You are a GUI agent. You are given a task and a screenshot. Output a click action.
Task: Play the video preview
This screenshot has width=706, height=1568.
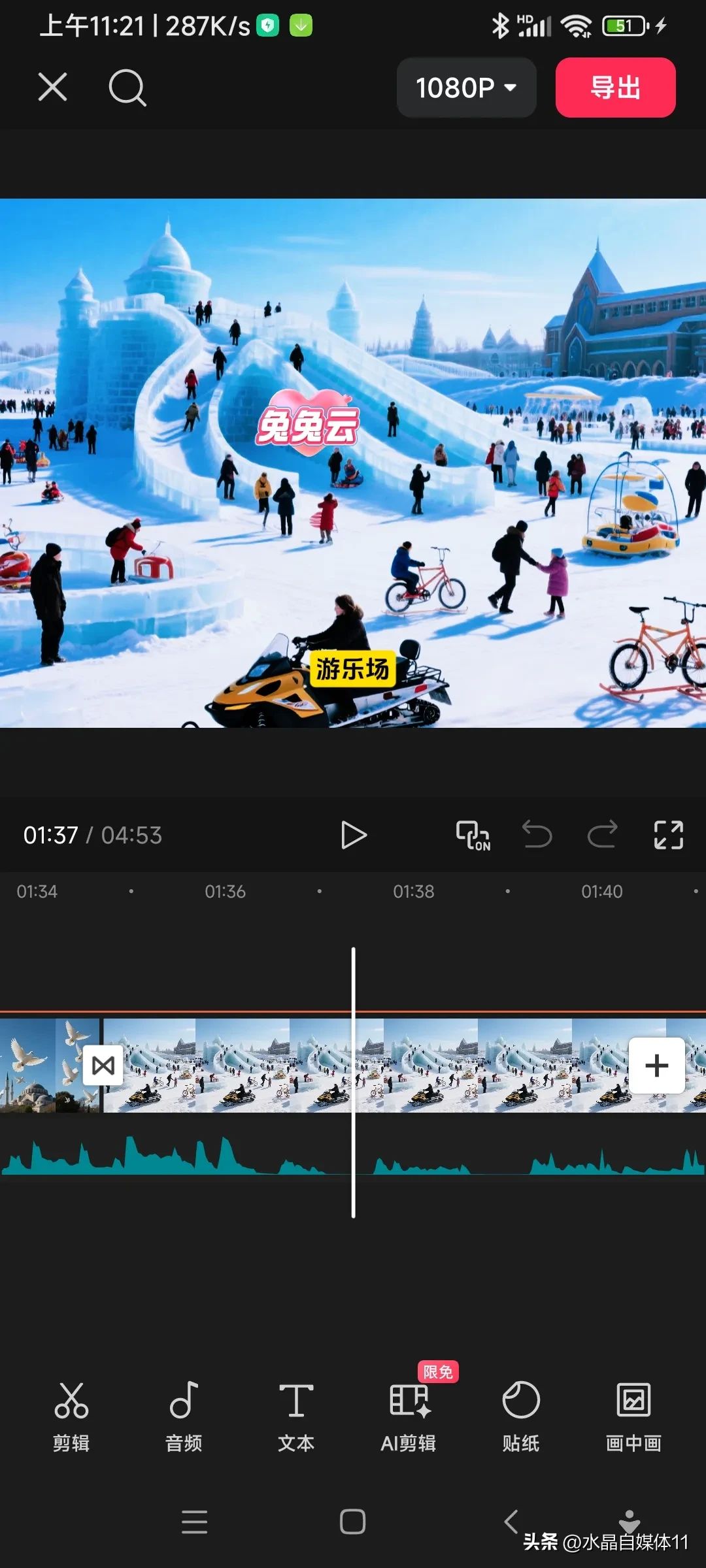point(354,835)
